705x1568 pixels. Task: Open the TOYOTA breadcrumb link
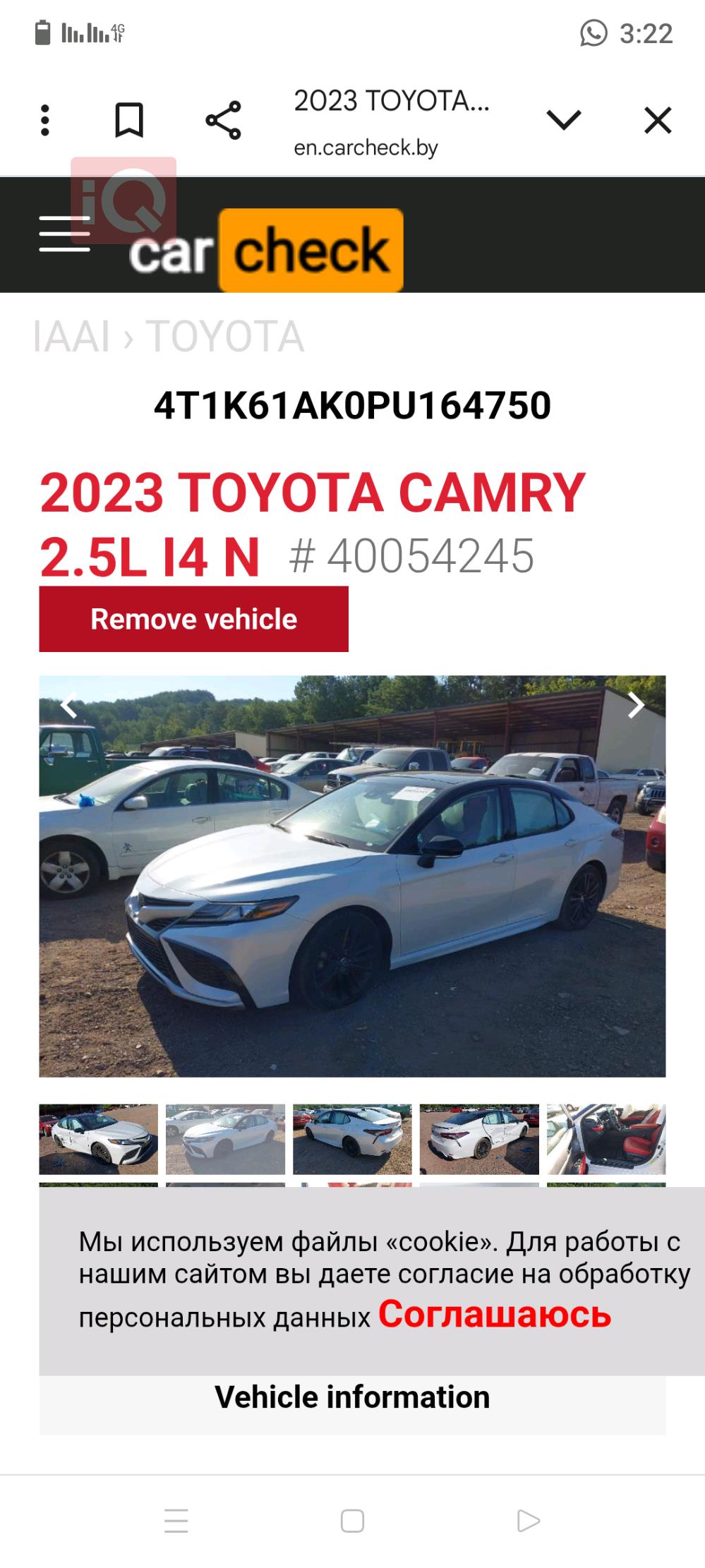225,336
